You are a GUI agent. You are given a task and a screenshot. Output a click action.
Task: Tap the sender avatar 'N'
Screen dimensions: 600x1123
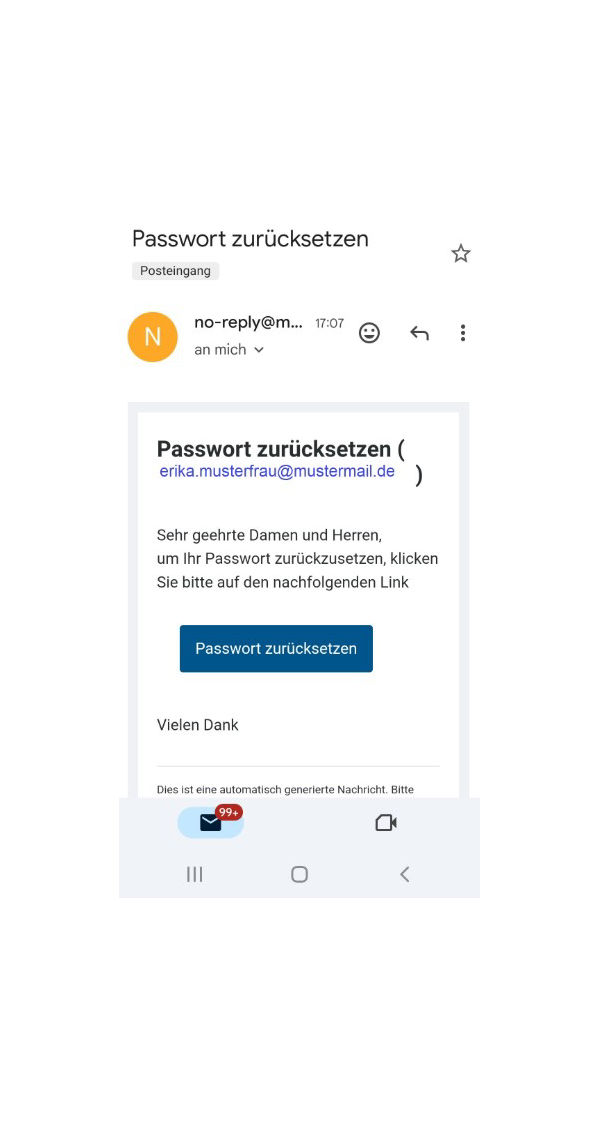point(152,337)
